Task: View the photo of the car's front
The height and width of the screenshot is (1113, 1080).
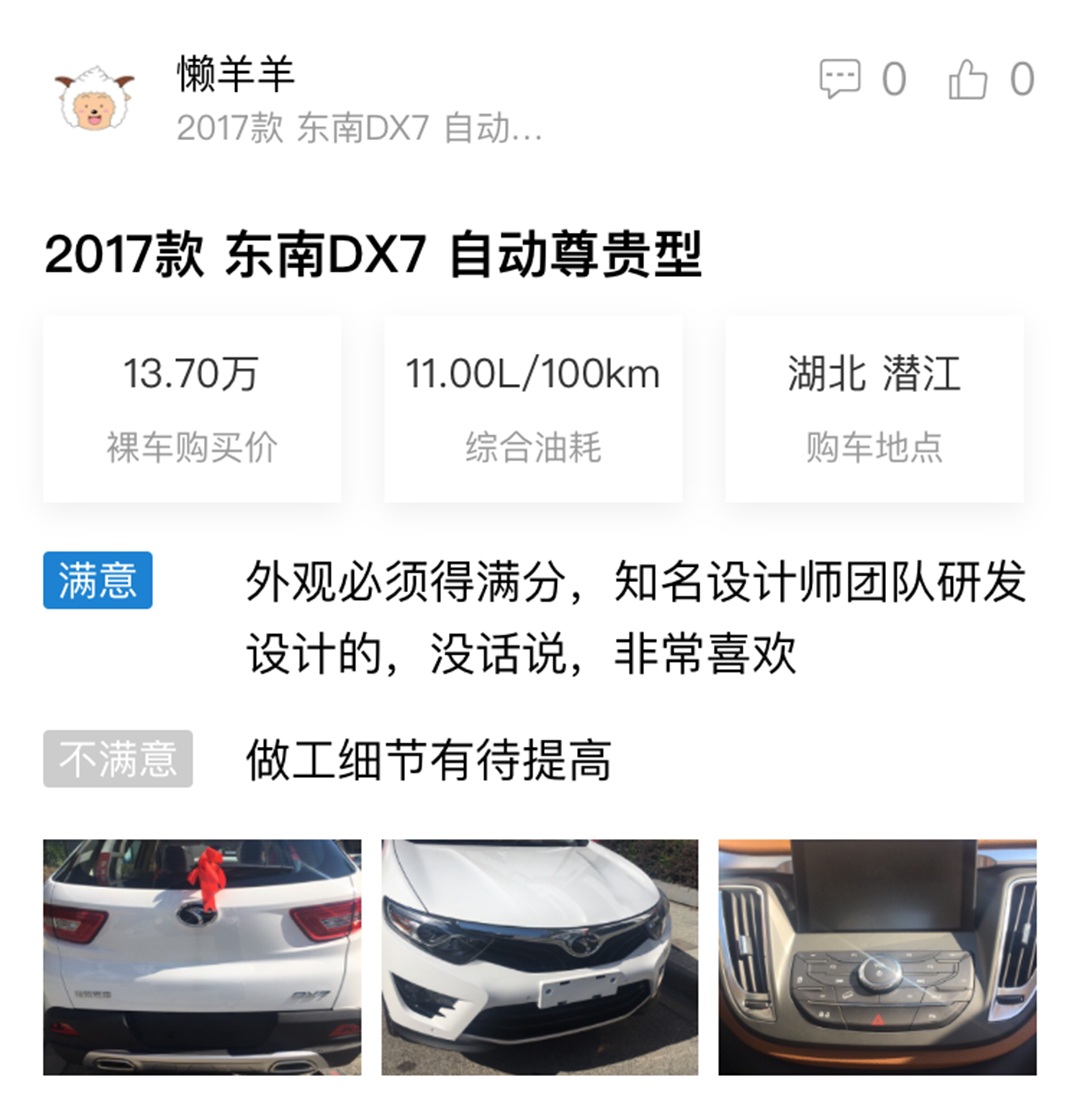Action: (x=540, y=957)
